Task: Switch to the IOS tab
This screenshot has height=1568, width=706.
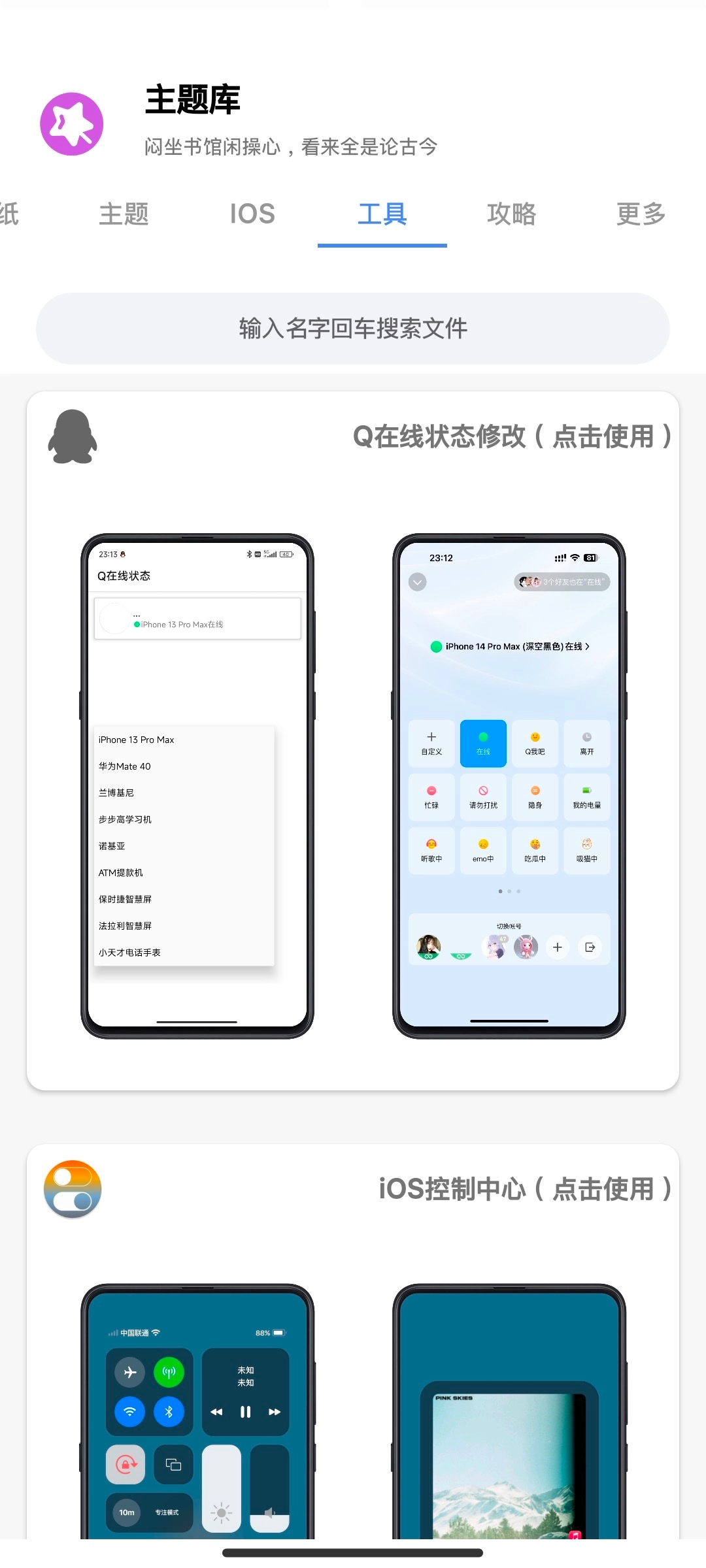Action: pos(252,214)
